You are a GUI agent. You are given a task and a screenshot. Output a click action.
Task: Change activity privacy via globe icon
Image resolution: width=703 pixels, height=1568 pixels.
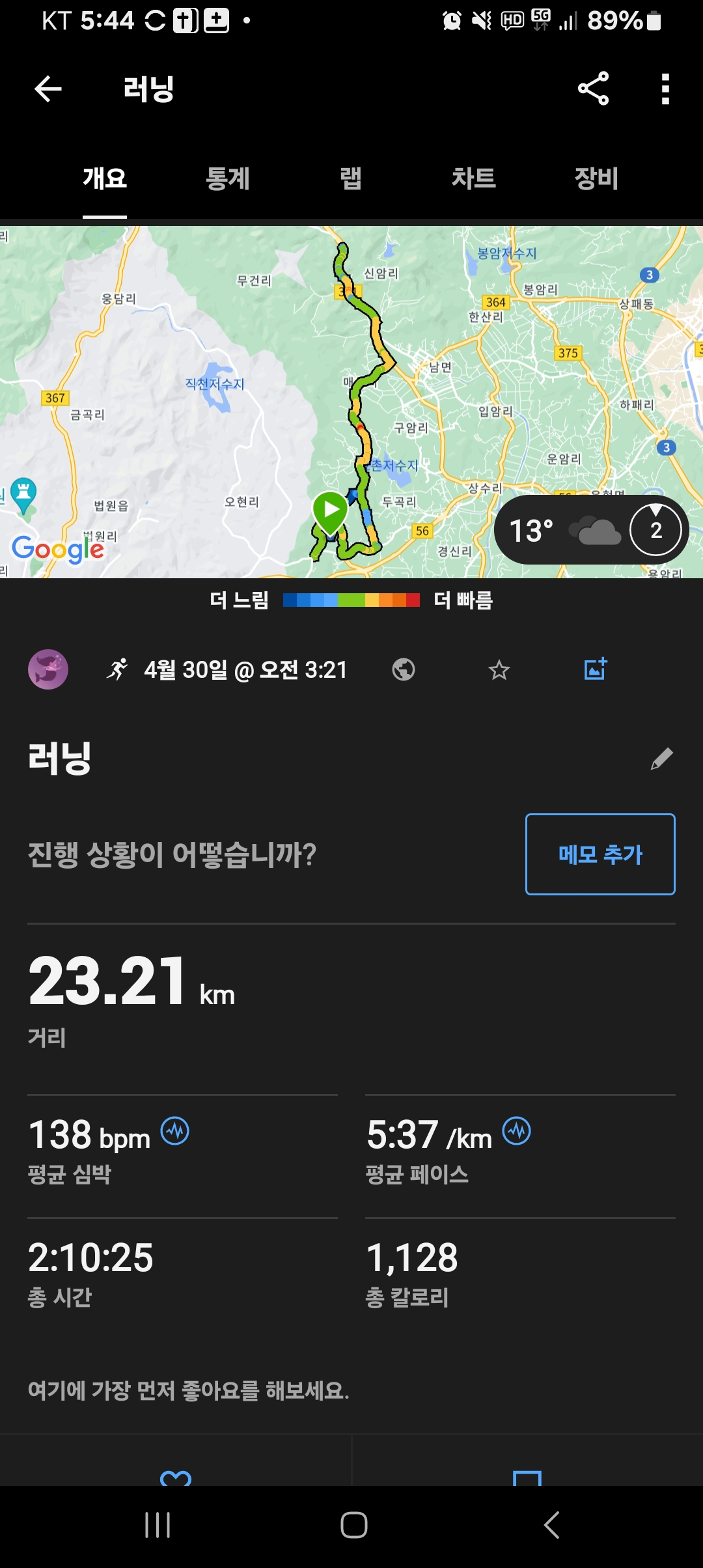point(404,669)
